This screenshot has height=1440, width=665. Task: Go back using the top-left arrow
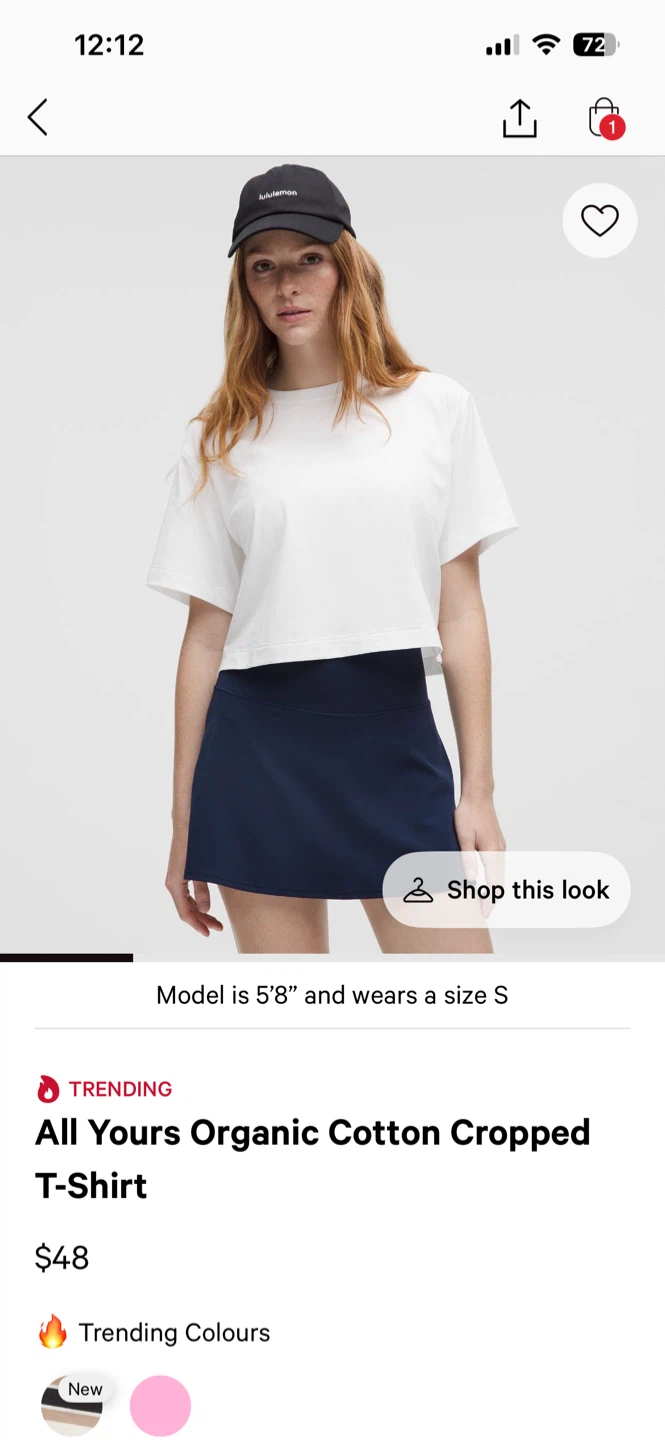38,118
